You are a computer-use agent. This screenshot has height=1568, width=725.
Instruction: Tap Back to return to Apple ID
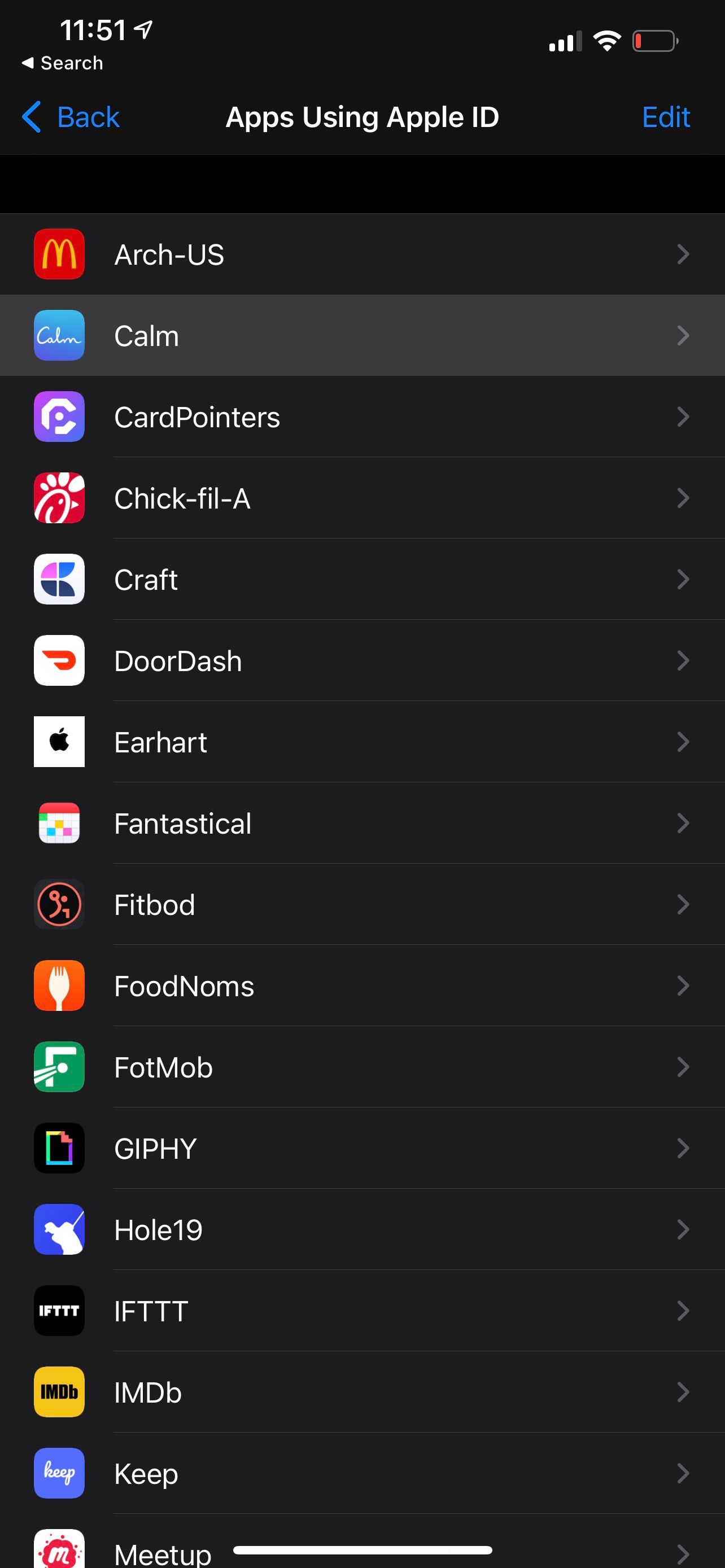(x=71, y=117)
